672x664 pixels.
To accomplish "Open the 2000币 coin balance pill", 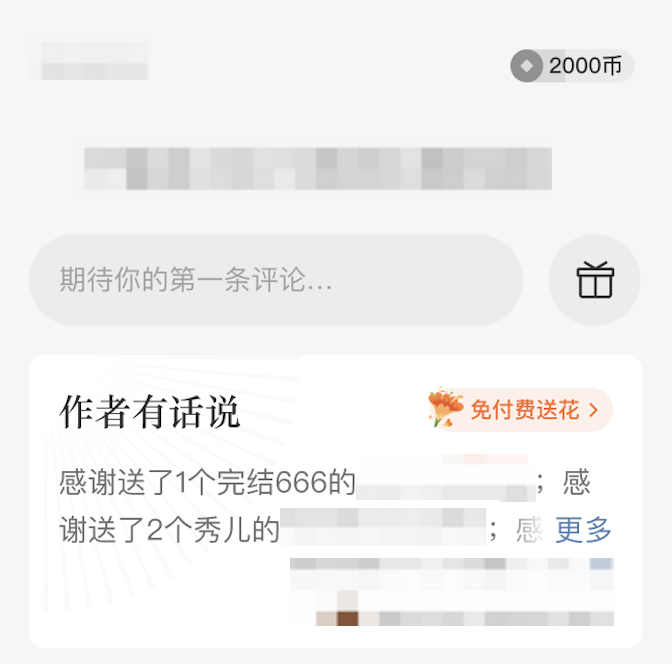I will click(x=571, y=66).
